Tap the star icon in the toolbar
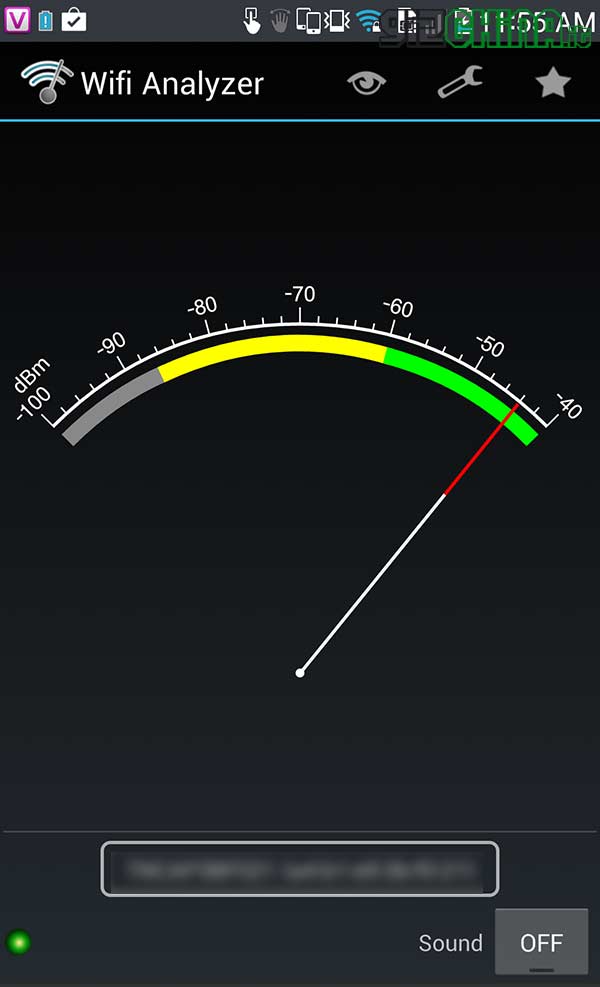The width and height of the screenshot is (600, 987). (553, 82)
